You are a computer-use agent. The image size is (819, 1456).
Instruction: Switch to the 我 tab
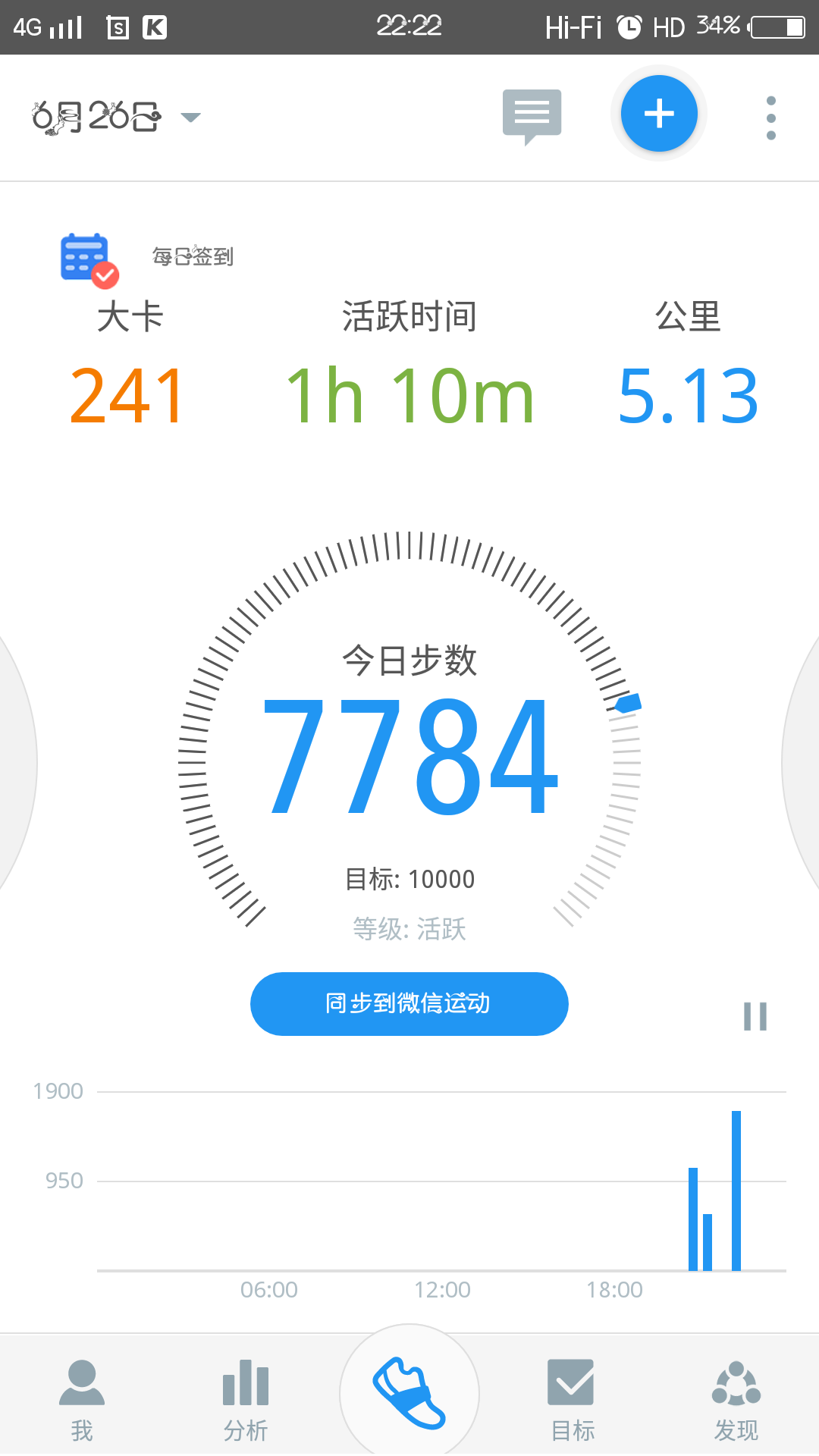pos(82,1400)
